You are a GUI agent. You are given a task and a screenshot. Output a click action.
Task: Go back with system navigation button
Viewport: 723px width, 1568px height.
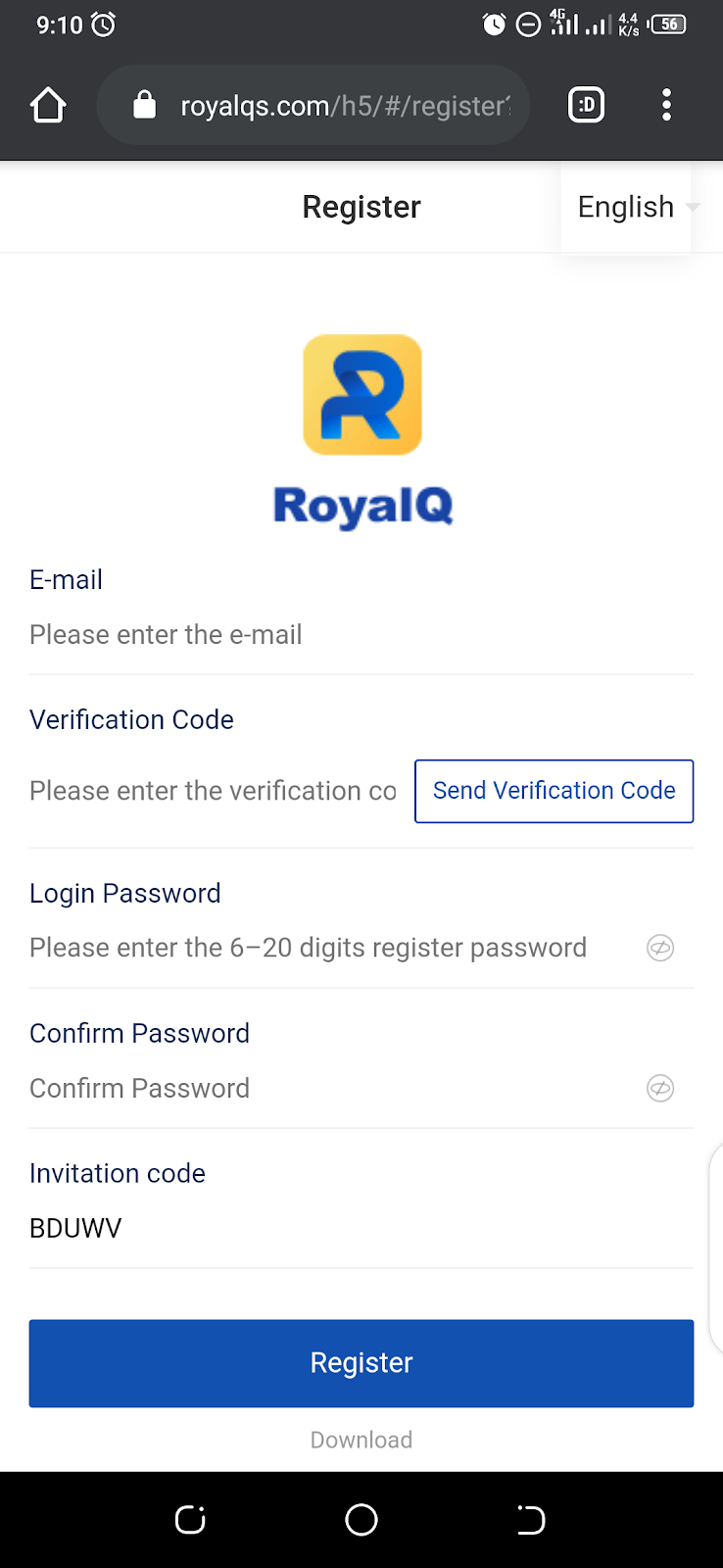tap(530, 1520)
